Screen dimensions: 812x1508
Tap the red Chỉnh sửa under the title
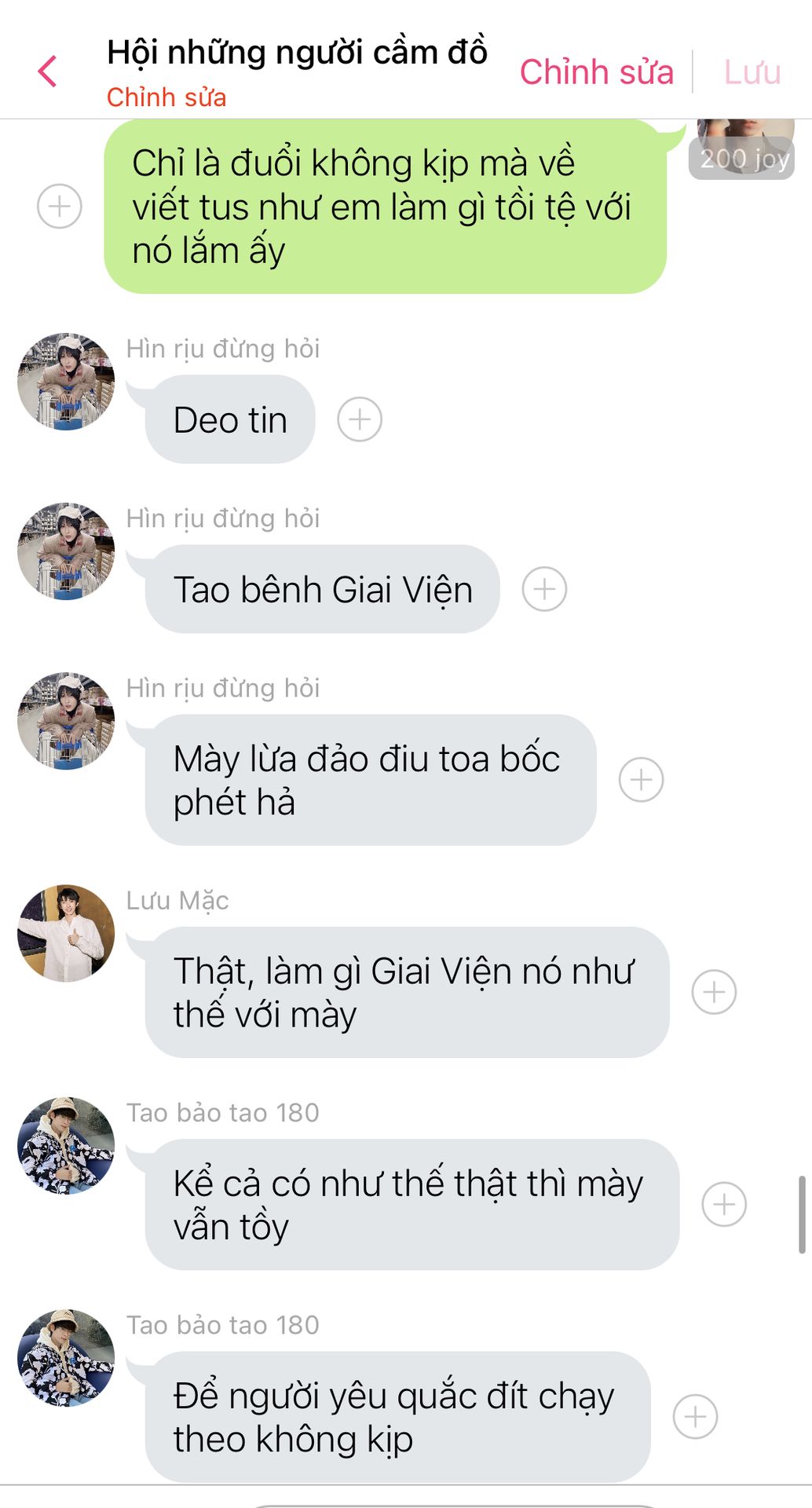click(166, 97)
